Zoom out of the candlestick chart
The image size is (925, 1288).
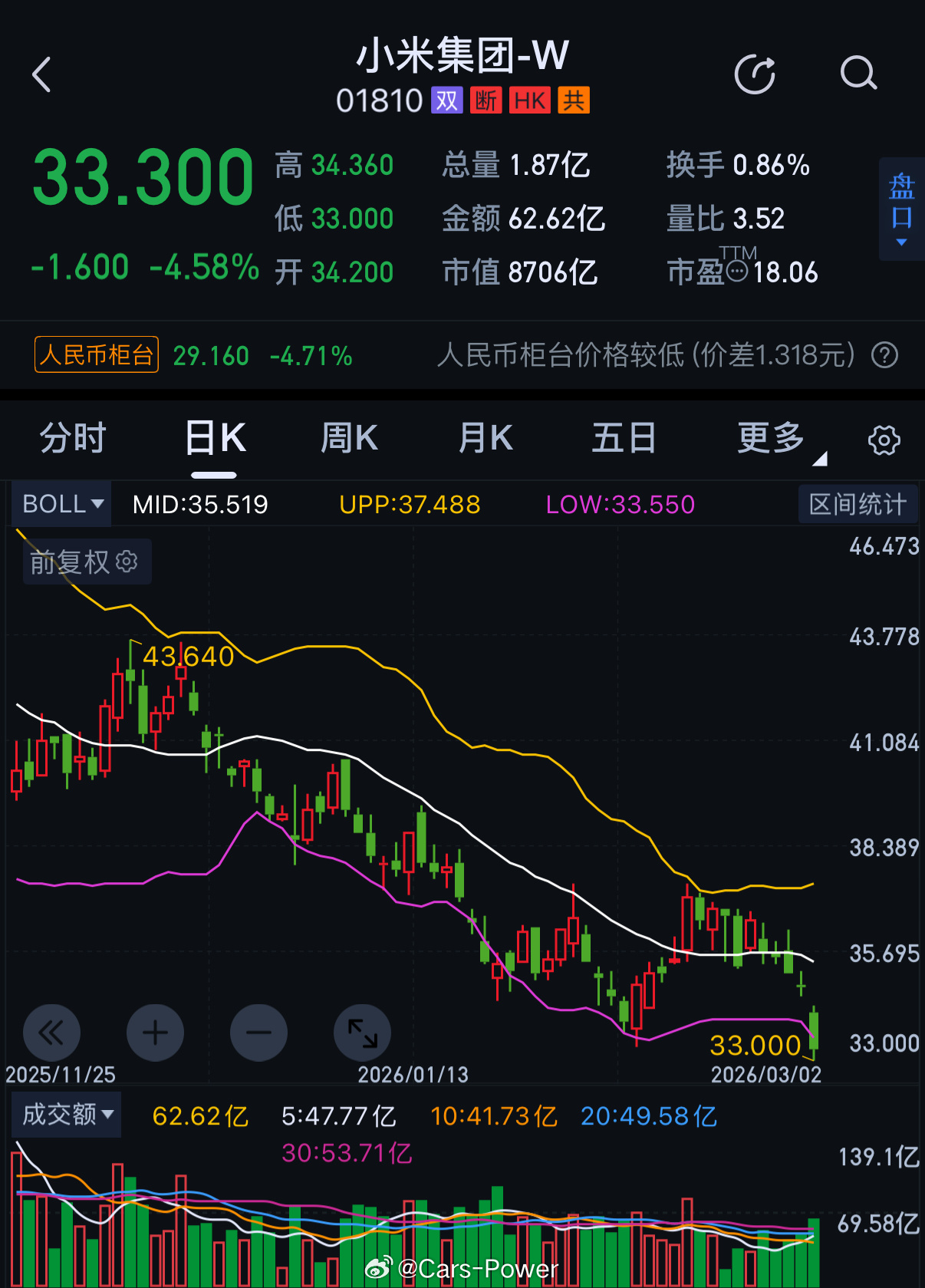pyautogui.click(x=258, y=1033)
